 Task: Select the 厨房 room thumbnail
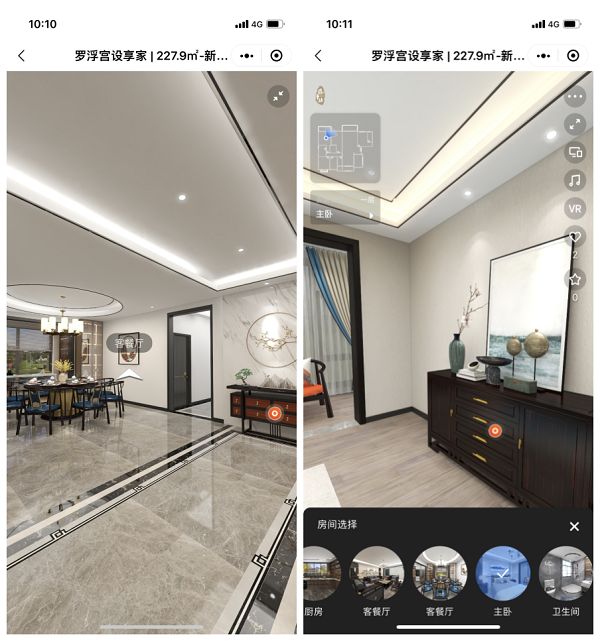click(322, 573)
